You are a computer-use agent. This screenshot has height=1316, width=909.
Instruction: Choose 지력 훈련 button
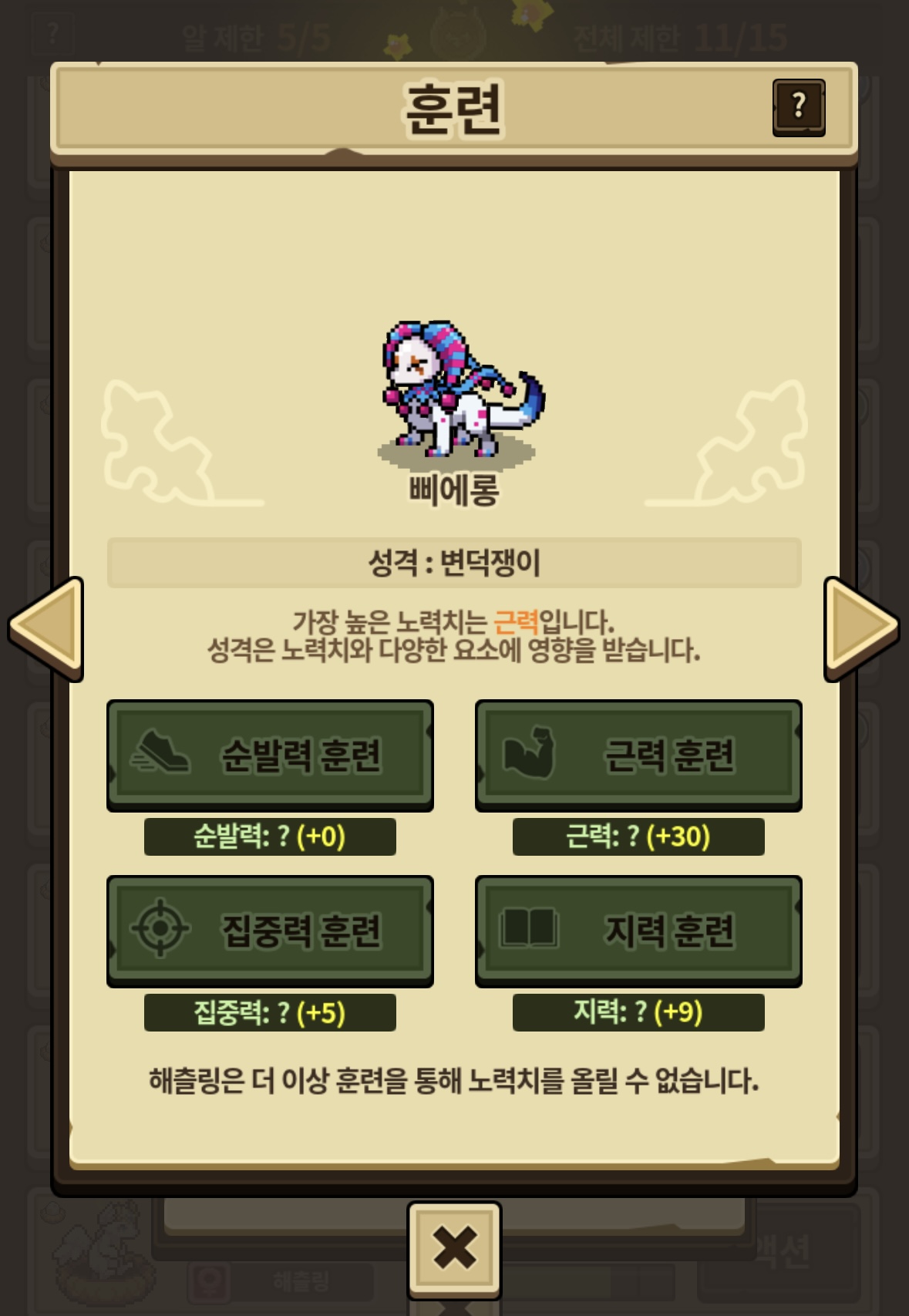(x=638, y=930)
